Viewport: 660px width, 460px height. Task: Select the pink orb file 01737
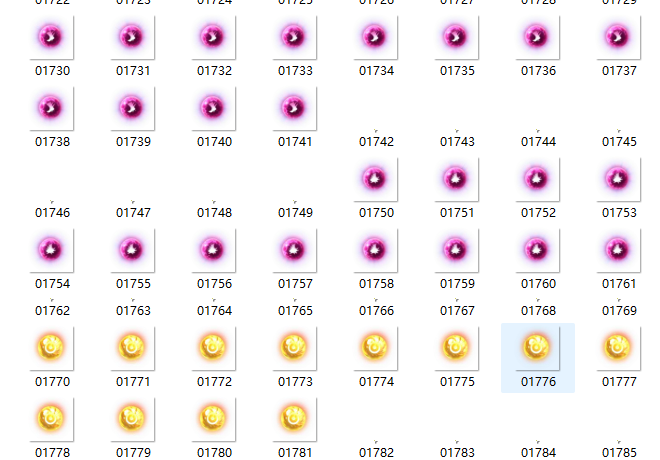coord(618,38)
